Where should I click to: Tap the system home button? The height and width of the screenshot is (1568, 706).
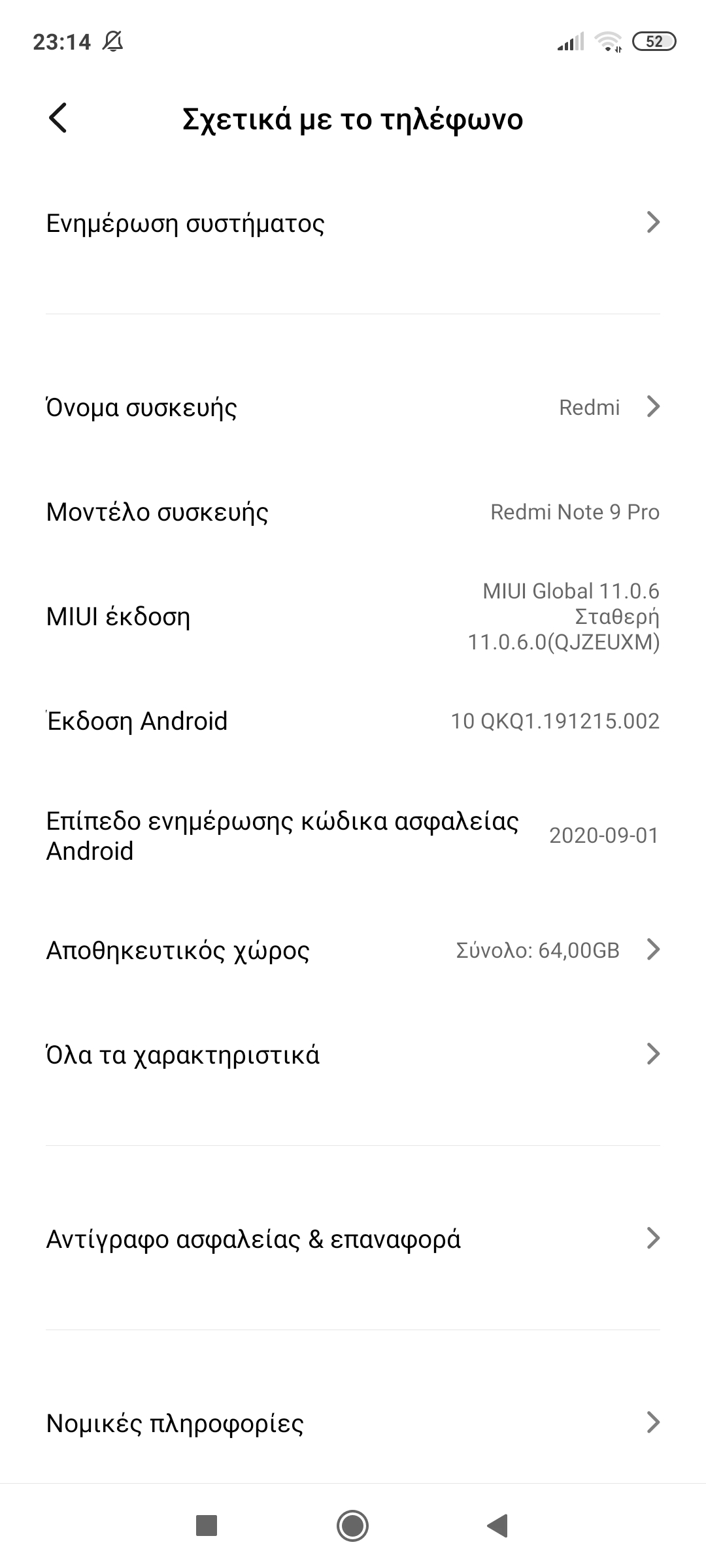[x=352, y=1526]
